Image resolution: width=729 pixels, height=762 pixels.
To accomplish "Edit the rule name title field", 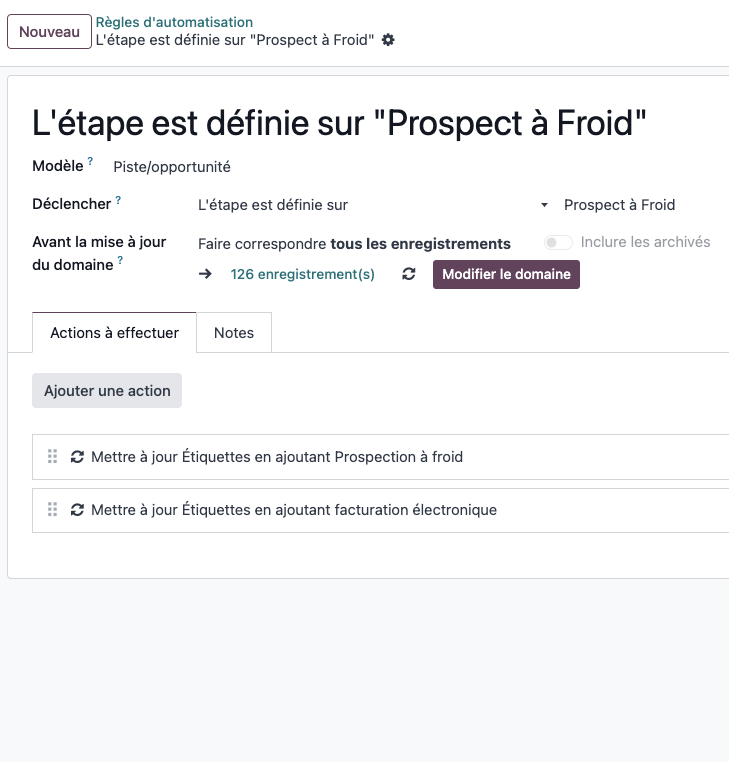I will coord(340,124).
